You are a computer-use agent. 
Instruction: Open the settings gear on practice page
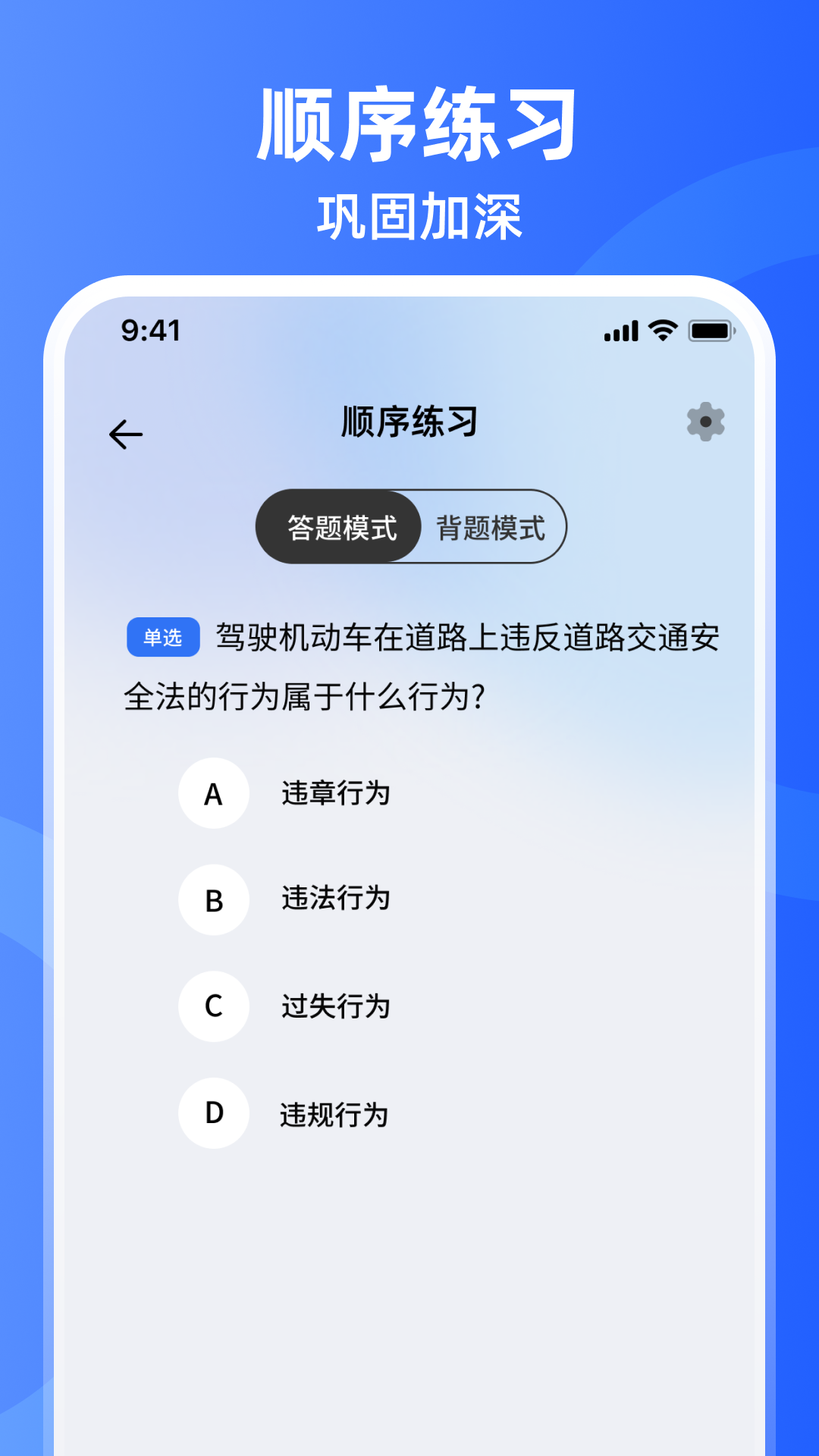coord(706,420)
